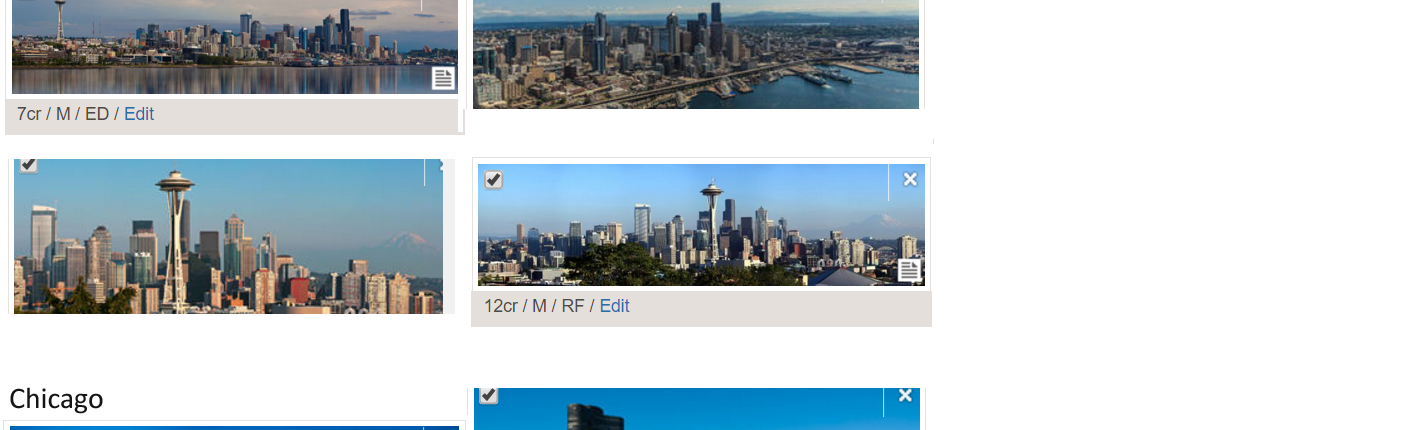This screenshot has width=1419, height=430.
Task: Uncheck the checkbox on the Space Needle close-up
Action: [28, 165]
